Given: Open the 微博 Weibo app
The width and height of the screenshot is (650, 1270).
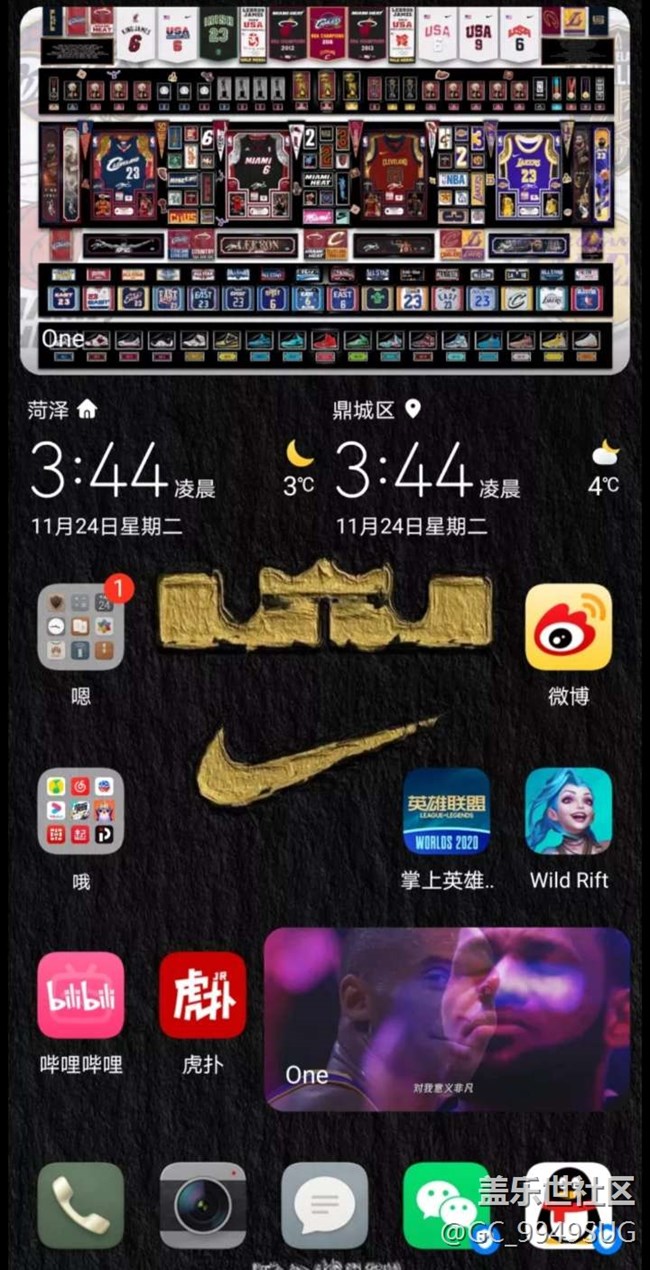Looking at the screenshot, I should (568, 628).
